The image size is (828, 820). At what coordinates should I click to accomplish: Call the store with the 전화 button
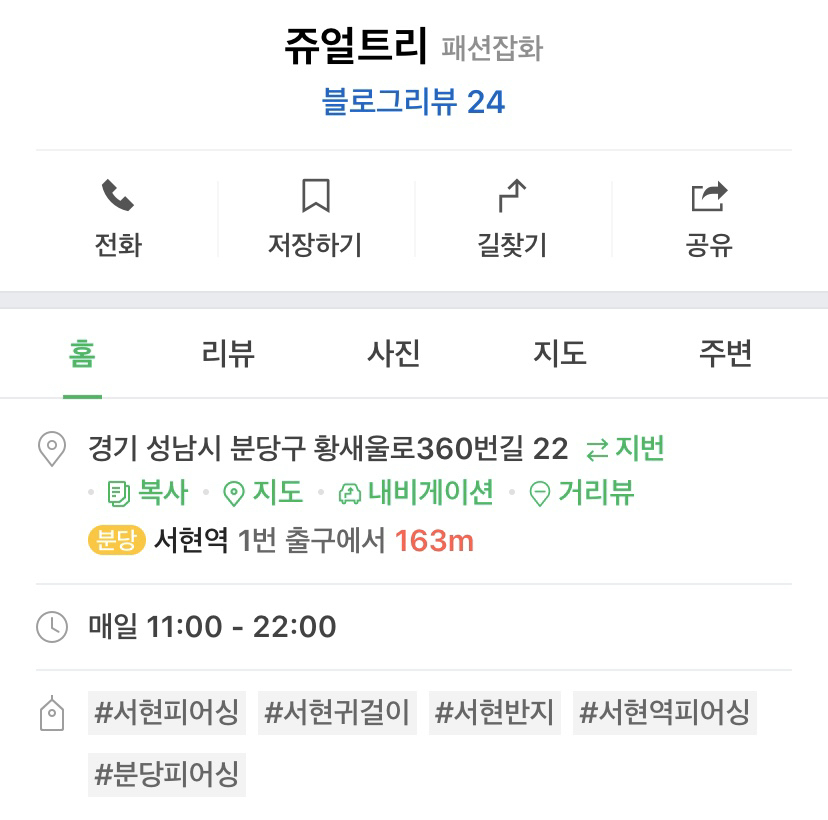pos(118,219)
